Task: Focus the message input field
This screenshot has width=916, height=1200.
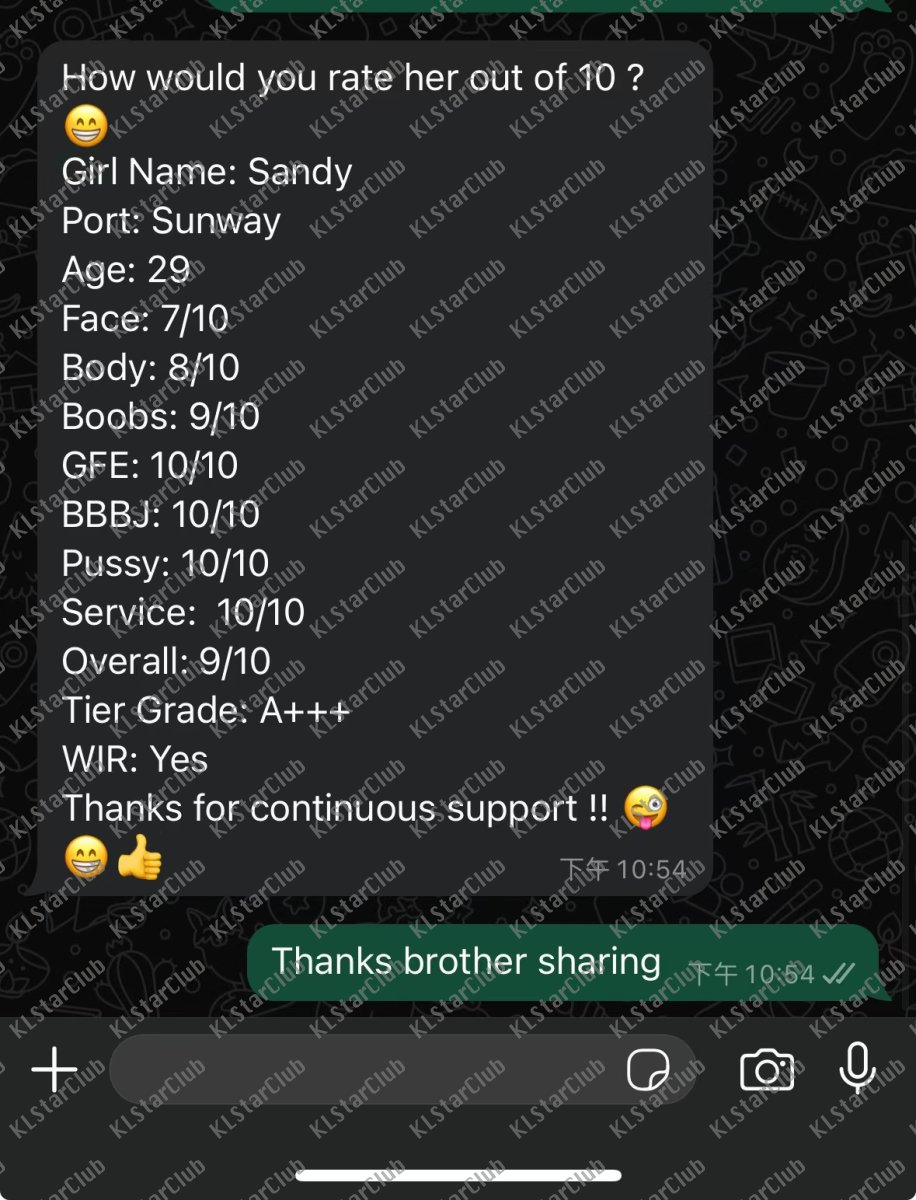Action: click(x=360, y=1070)
